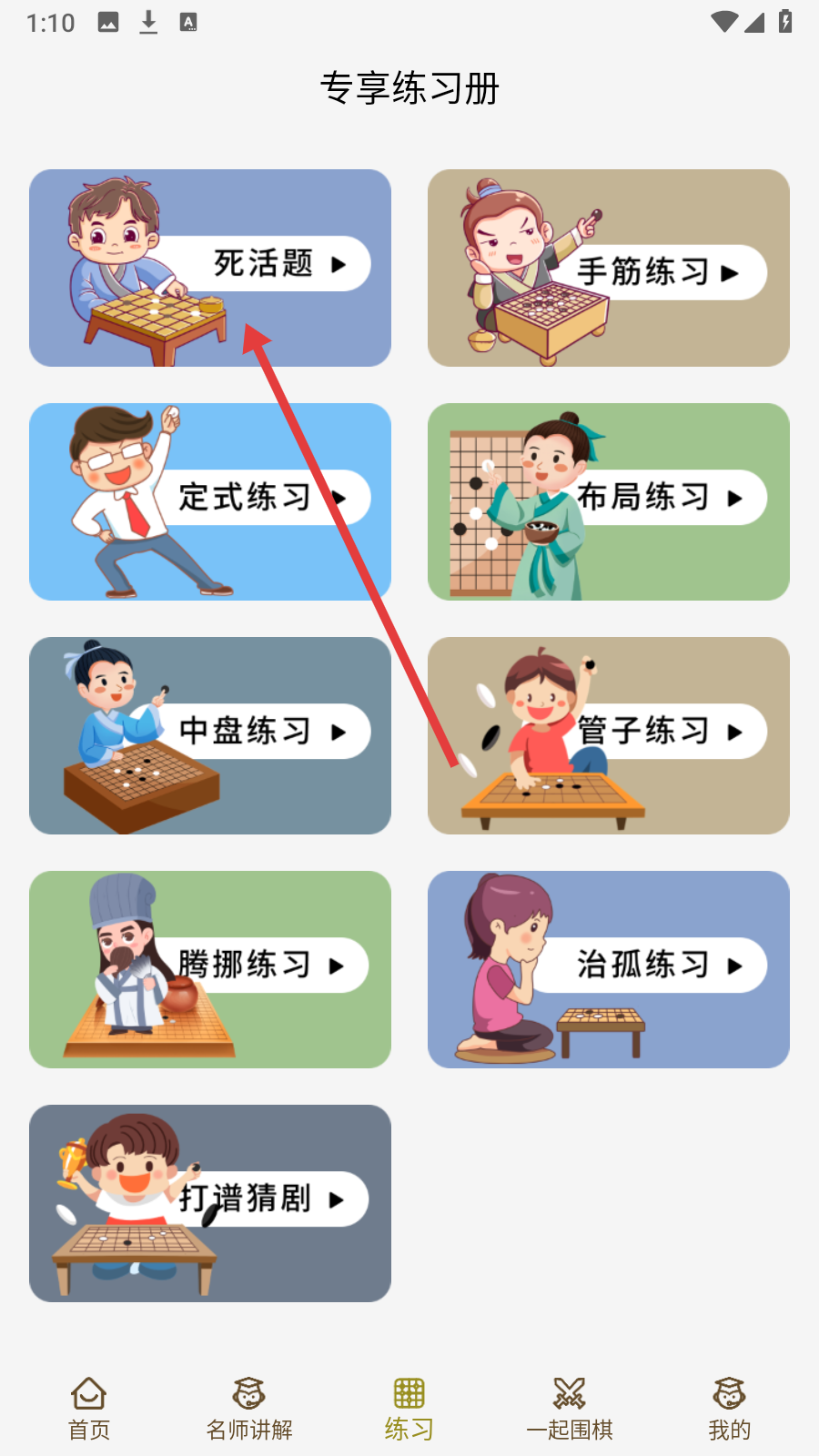Open the 治孤练习 card

pos(609,969)
